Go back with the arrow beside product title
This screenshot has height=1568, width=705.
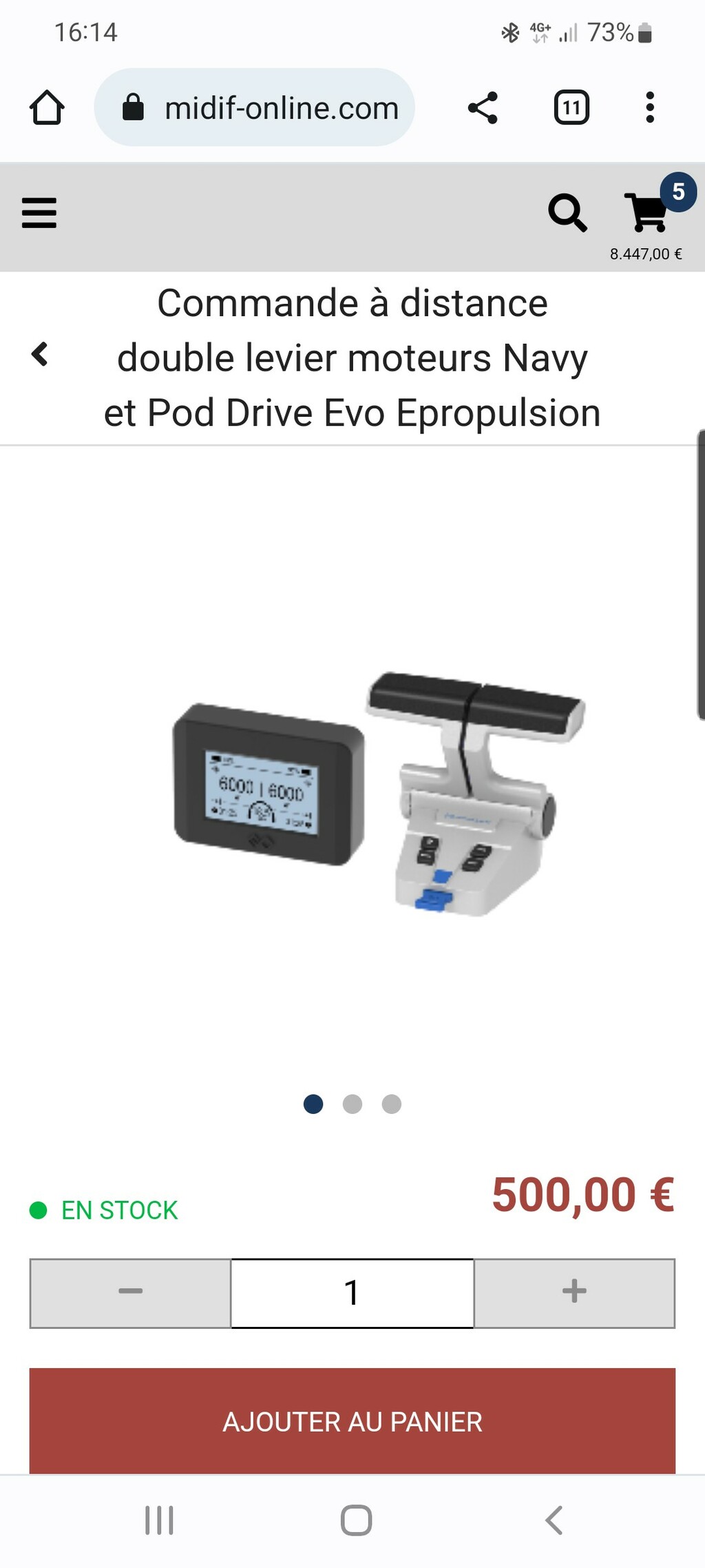point(40,354)
